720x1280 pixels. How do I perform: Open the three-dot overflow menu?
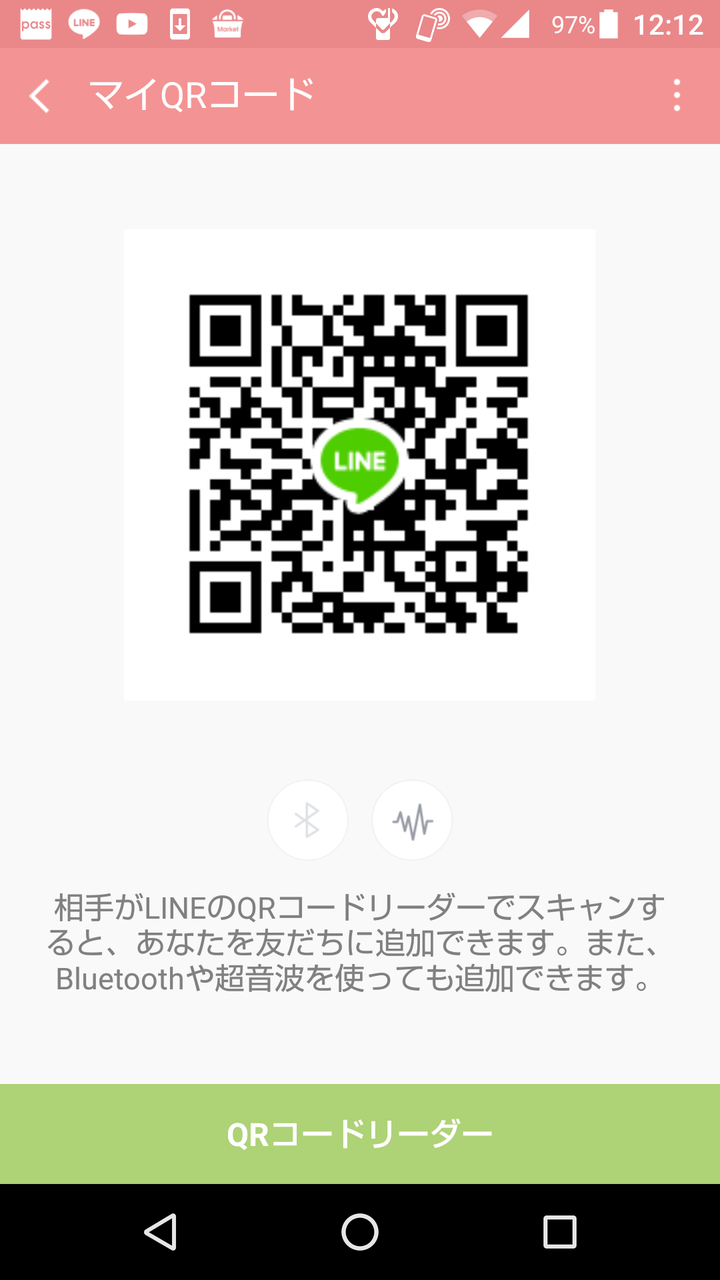pos(677,96)
